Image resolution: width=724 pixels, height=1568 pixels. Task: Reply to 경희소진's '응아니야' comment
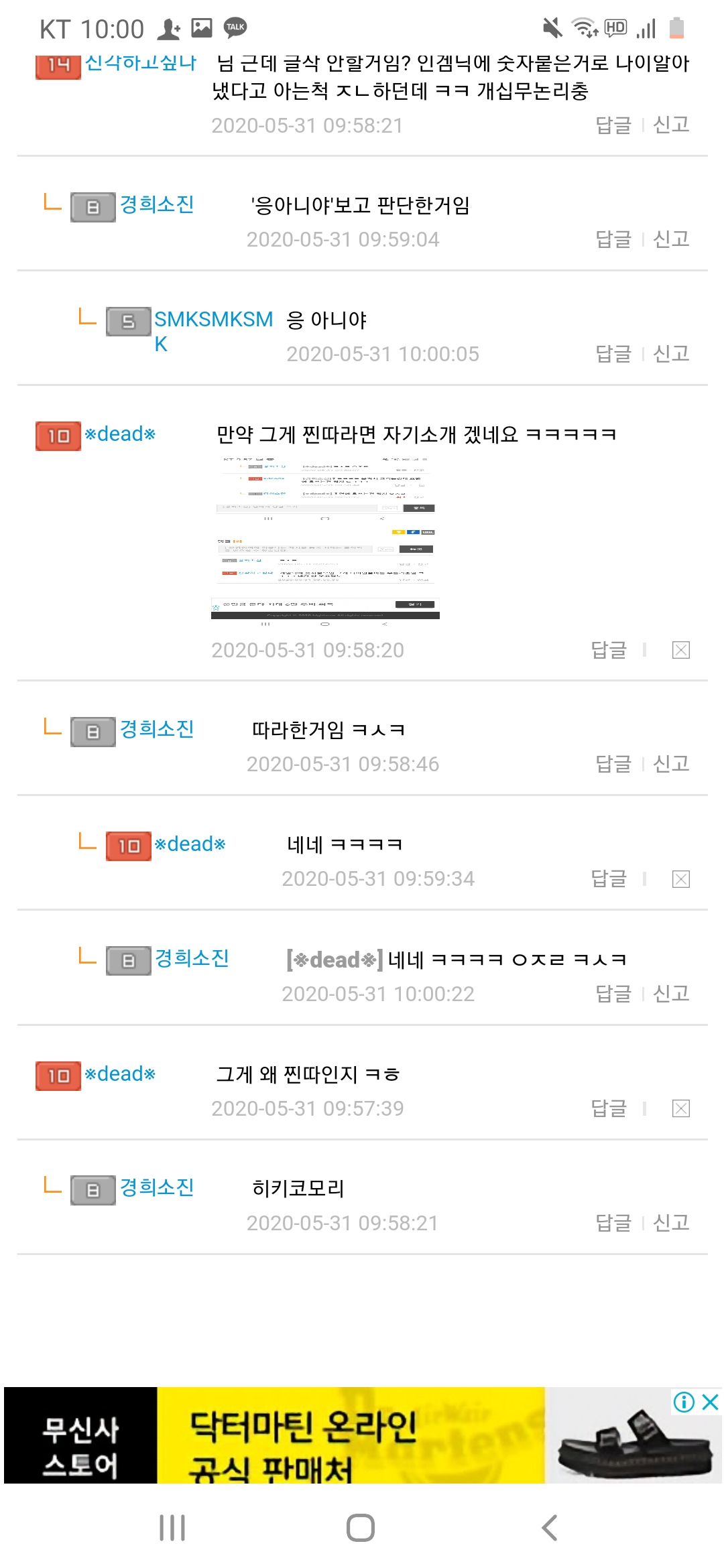pos(613,239)
